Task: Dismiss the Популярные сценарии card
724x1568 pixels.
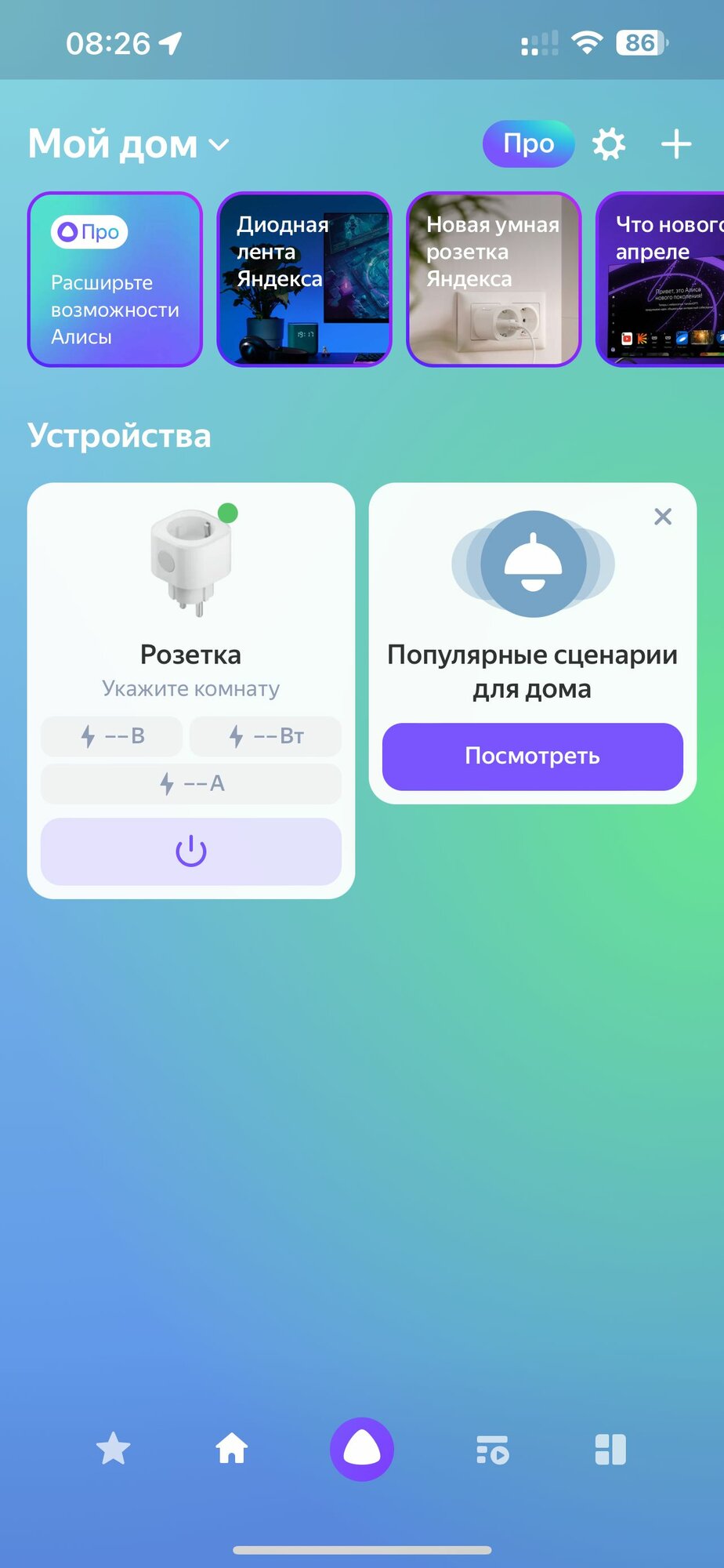Action: [x=663, y=517]
